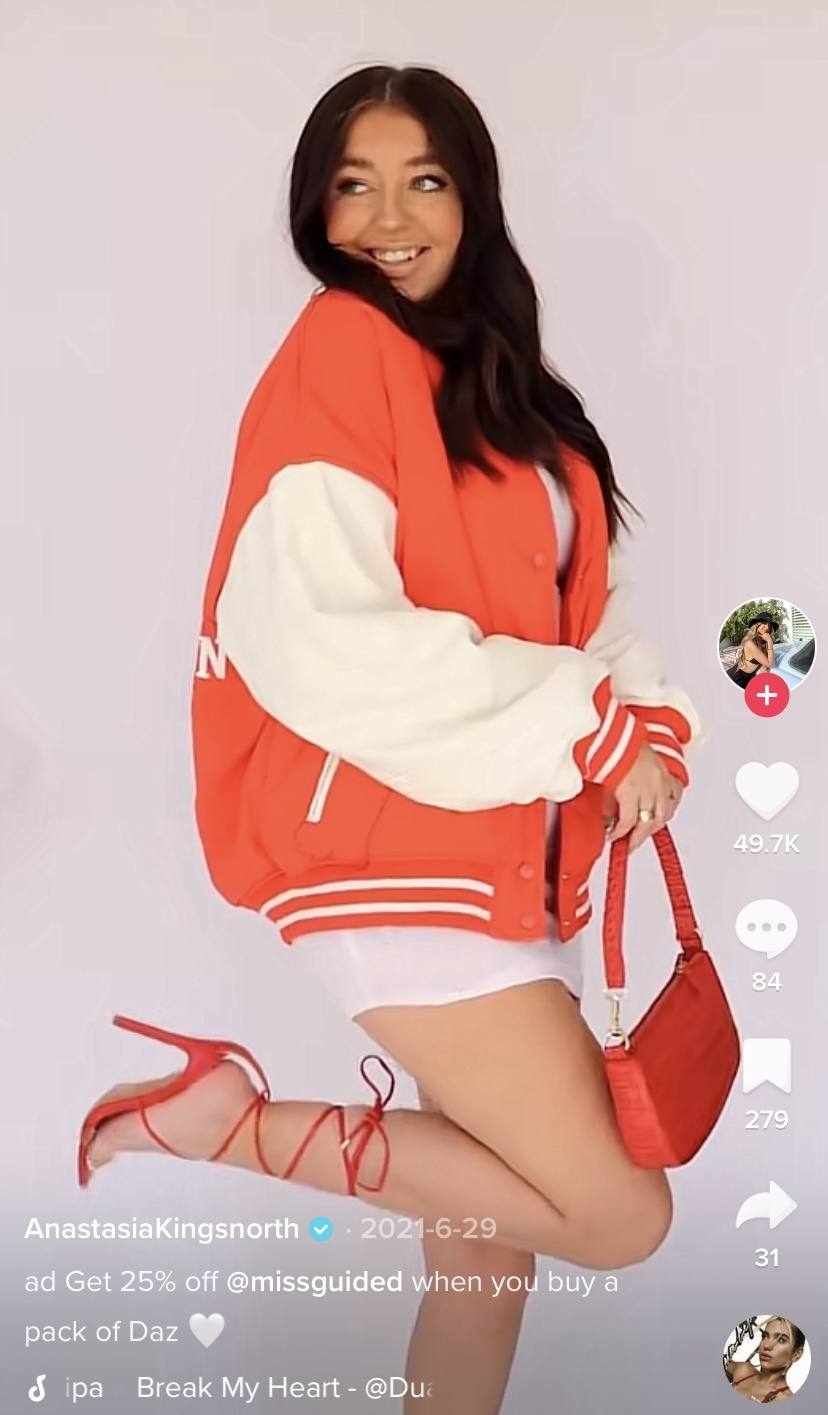Screen dimensions: 828x1415
Task: Open the @missguided mention
Action: pos(315,1281)
